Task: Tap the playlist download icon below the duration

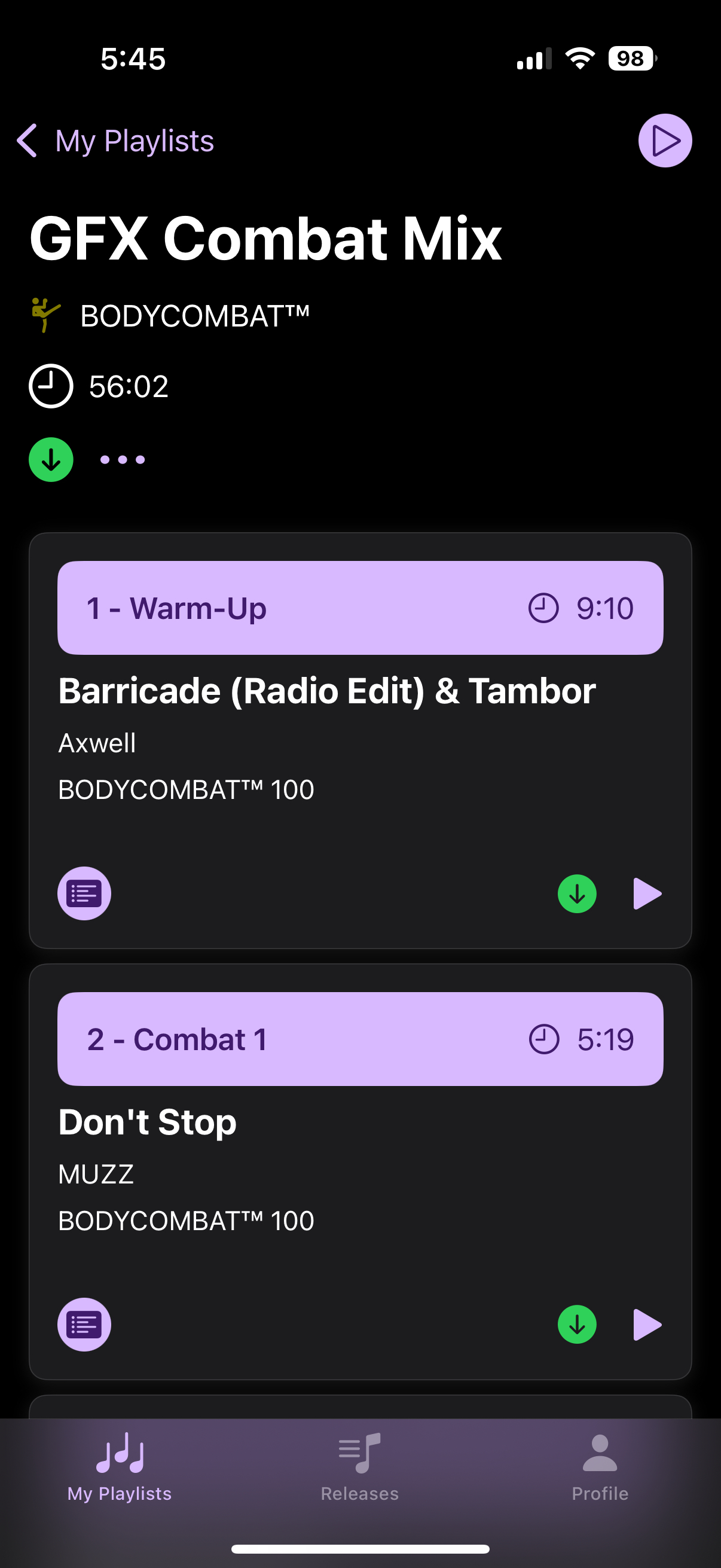Action: point(51,459)
